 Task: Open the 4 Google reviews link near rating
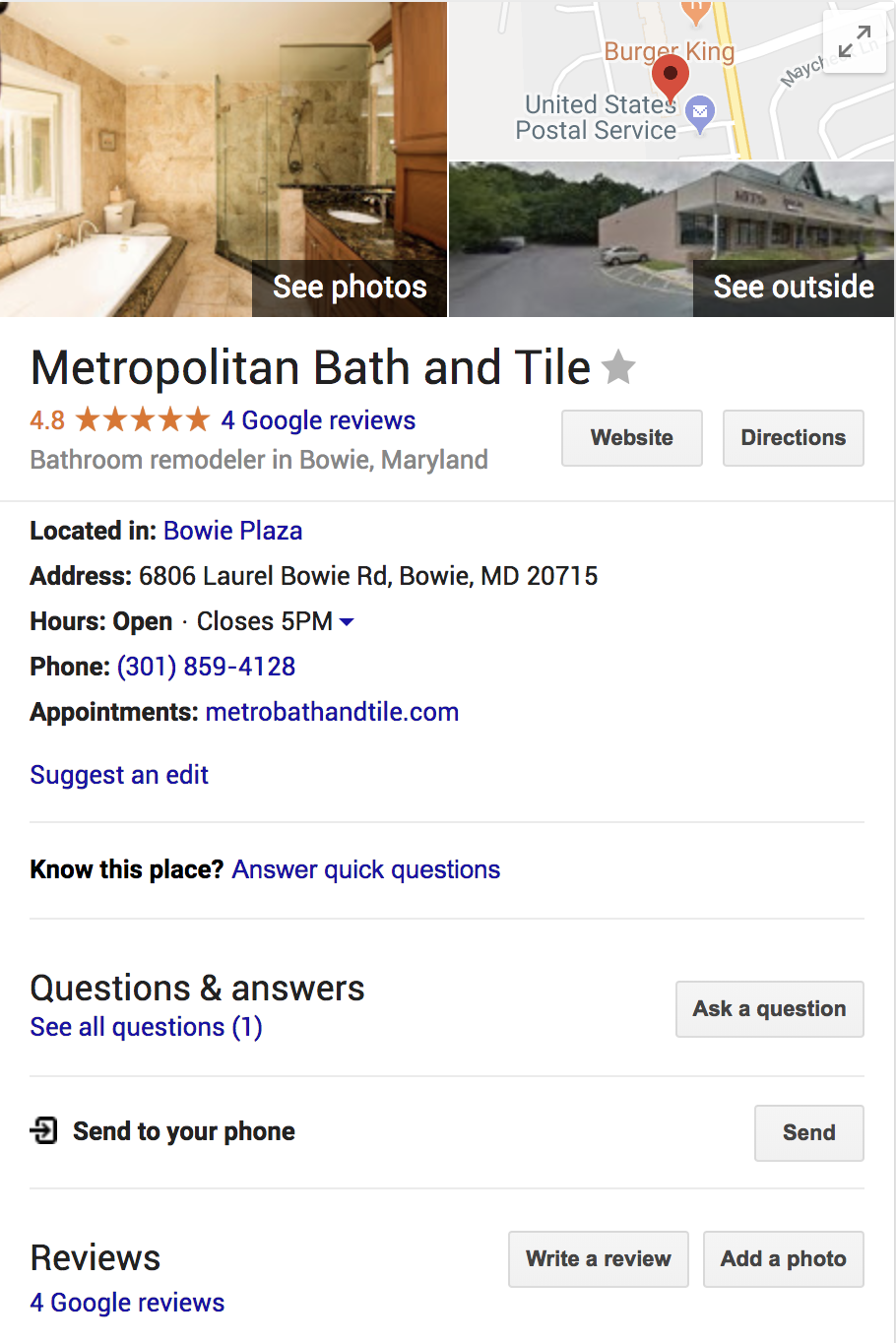tap(318, 420)
